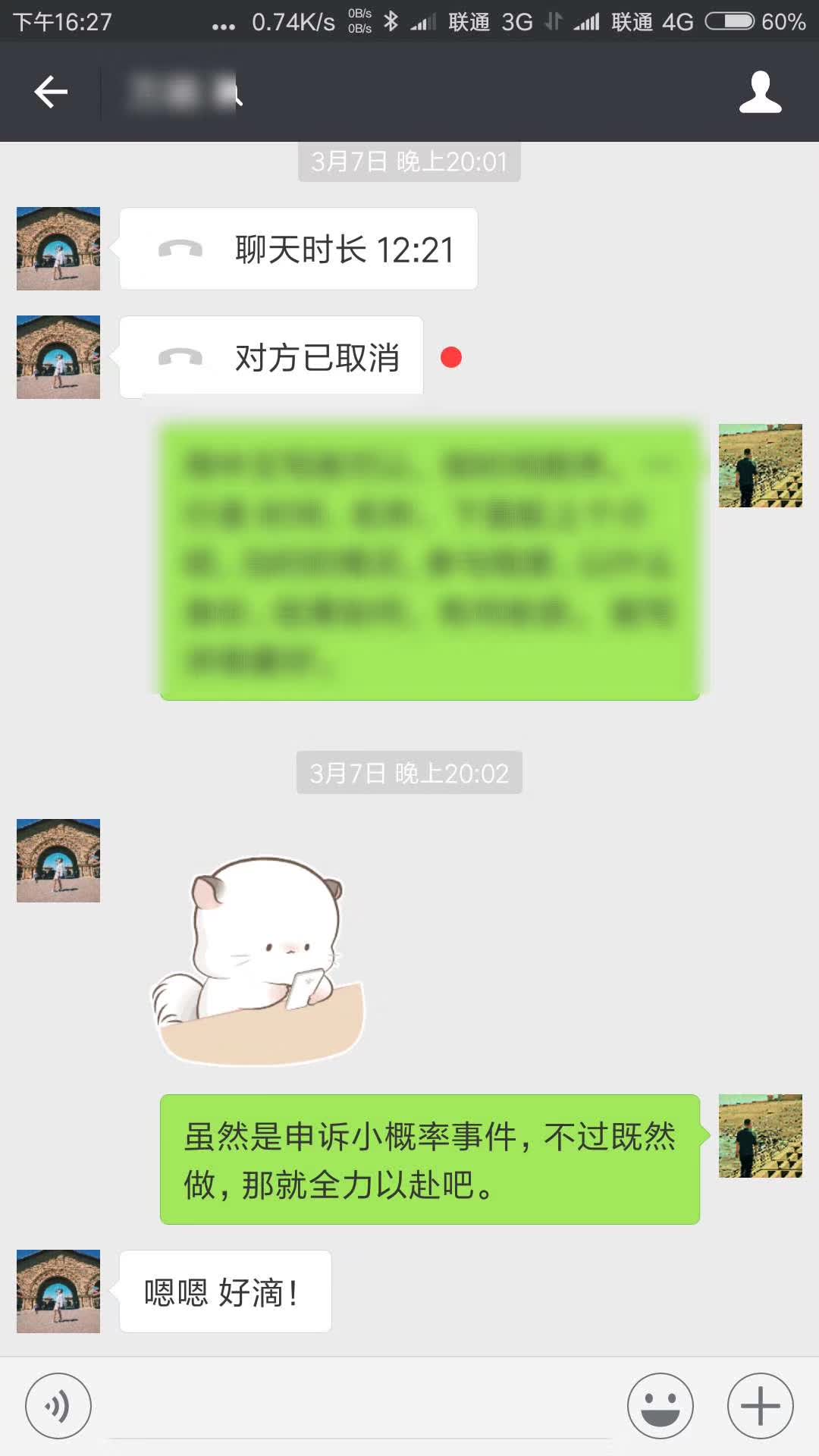The image size is (819, 1456).
Task: Open own avatar beside 虽然是申诉小概率事件 message
Action: point(760,1135)
